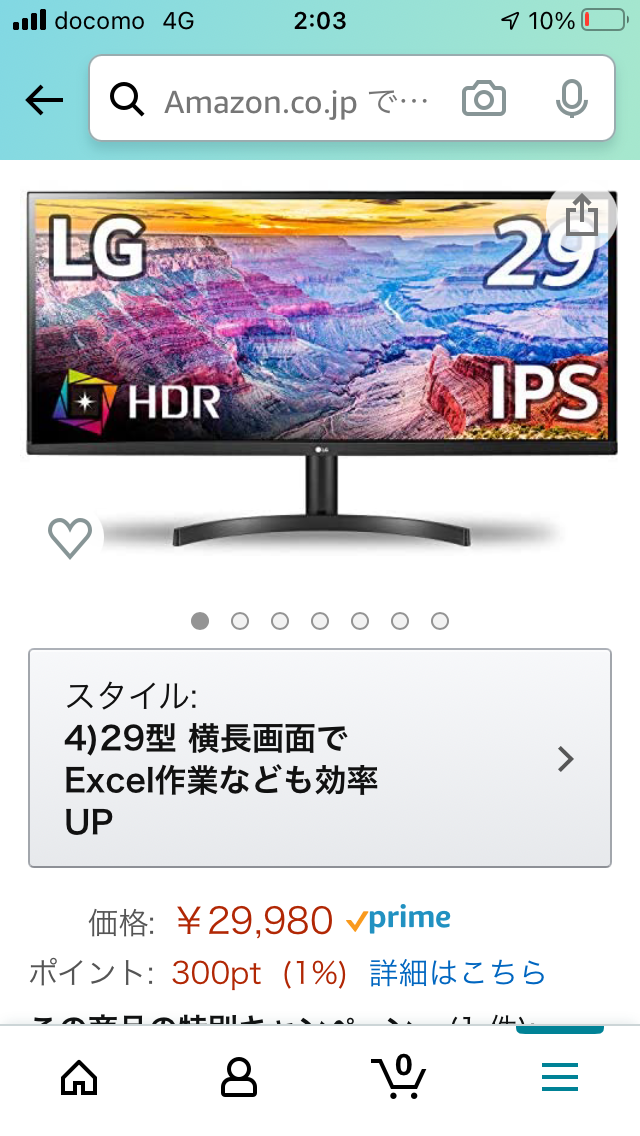The width and height of the screenshot is (640, 1136).
Task: Add the monitor to wish list heart
Action: pyautogui.click(x=70, y=537)
